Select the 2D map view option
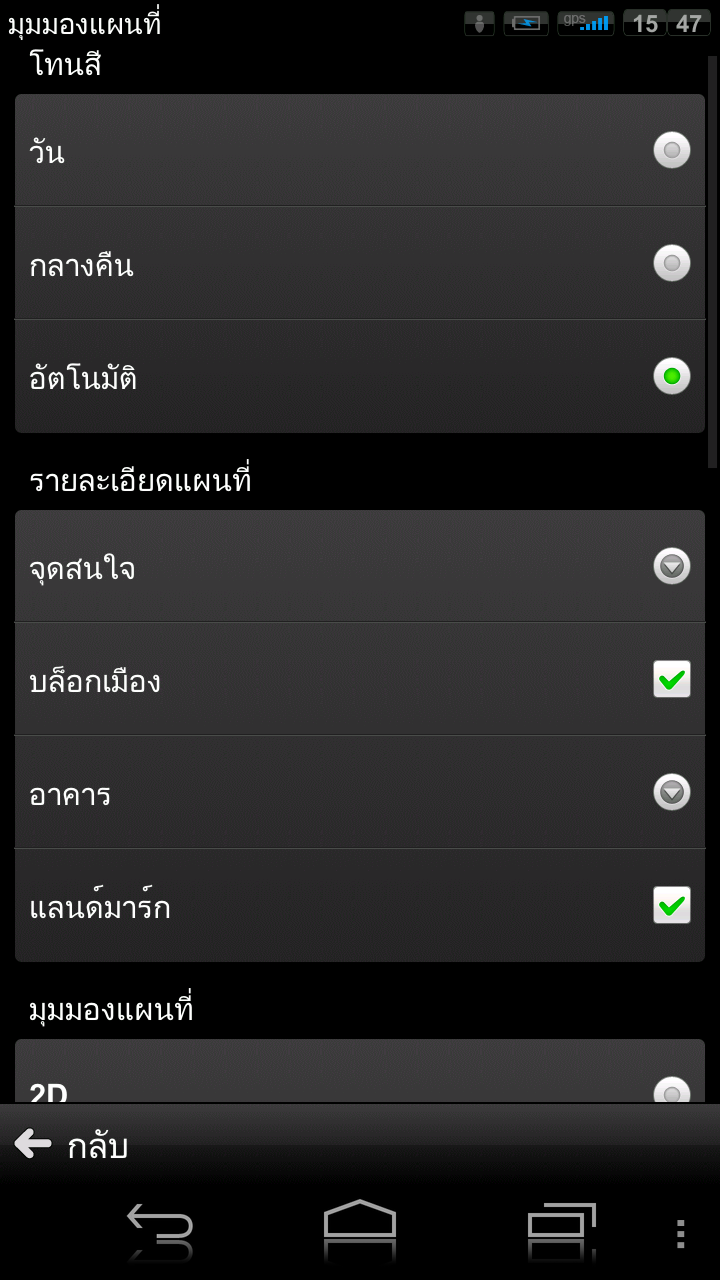 click(360, 1072)
